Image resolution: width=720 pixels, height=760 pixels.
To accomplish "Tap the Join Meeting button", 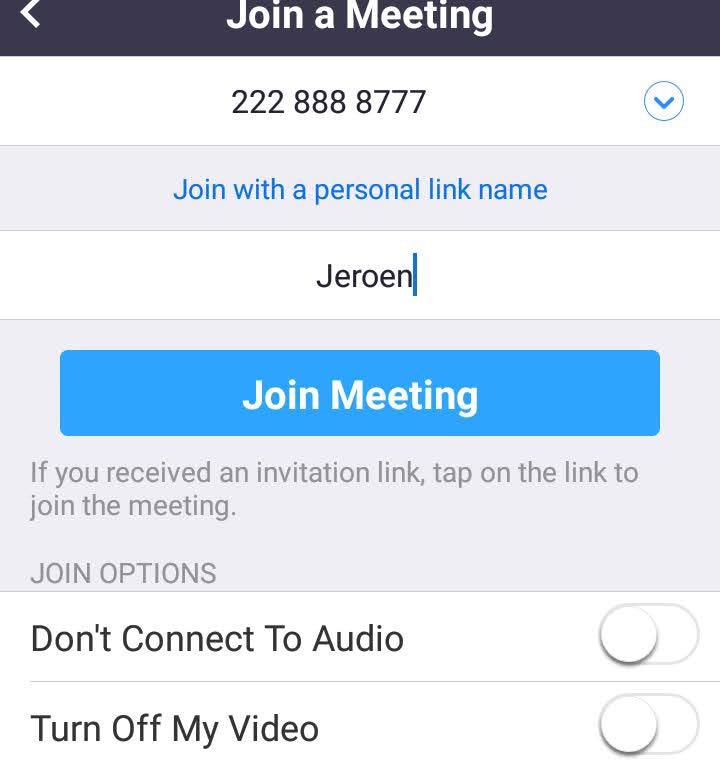I will tap(360, 394).
